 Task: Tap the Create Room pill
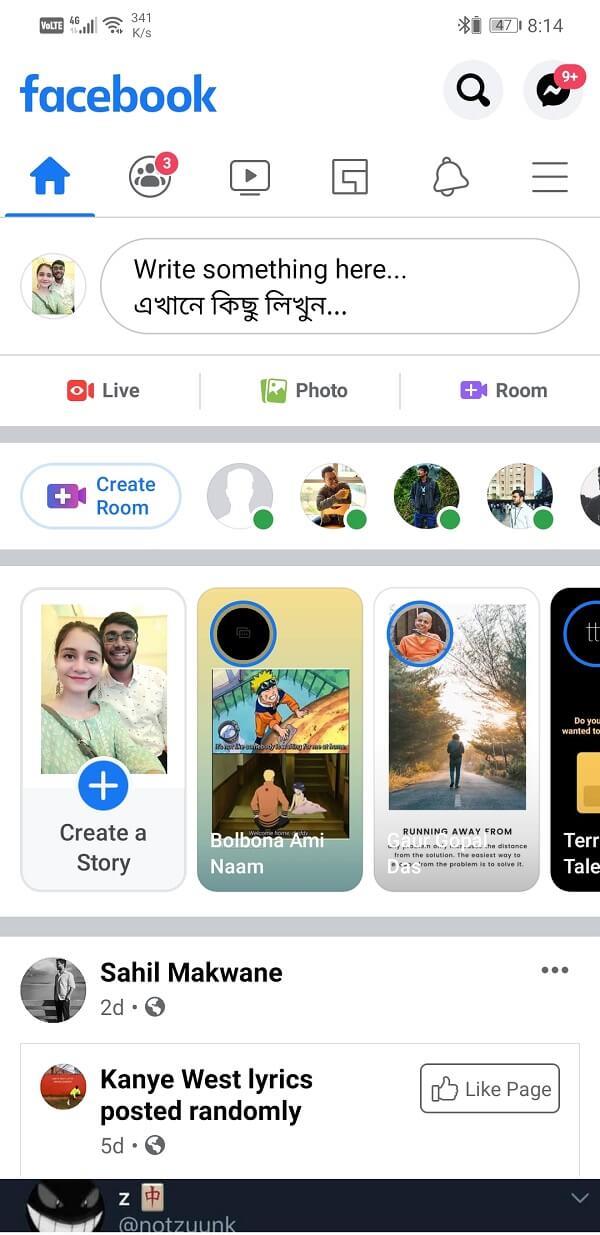click(x=101, y=496)
